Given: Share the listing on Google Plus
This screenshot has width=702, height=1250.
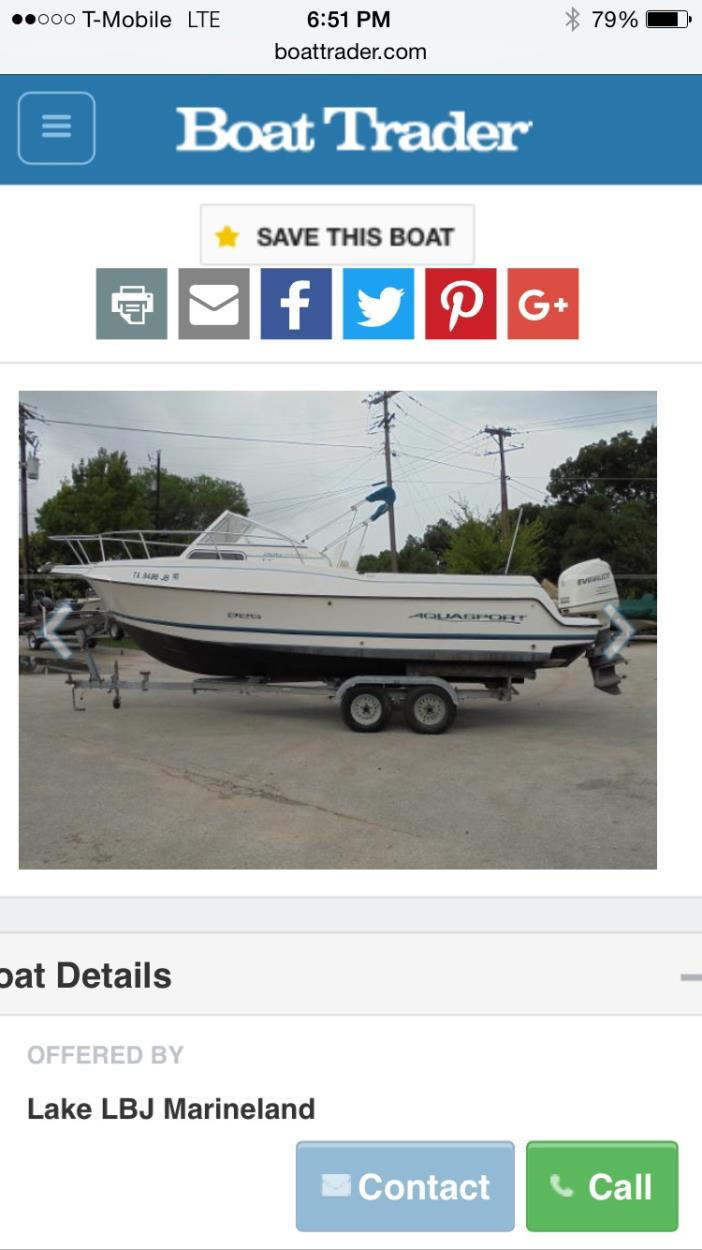Looking at the screenshot, I should pos(542,304).
